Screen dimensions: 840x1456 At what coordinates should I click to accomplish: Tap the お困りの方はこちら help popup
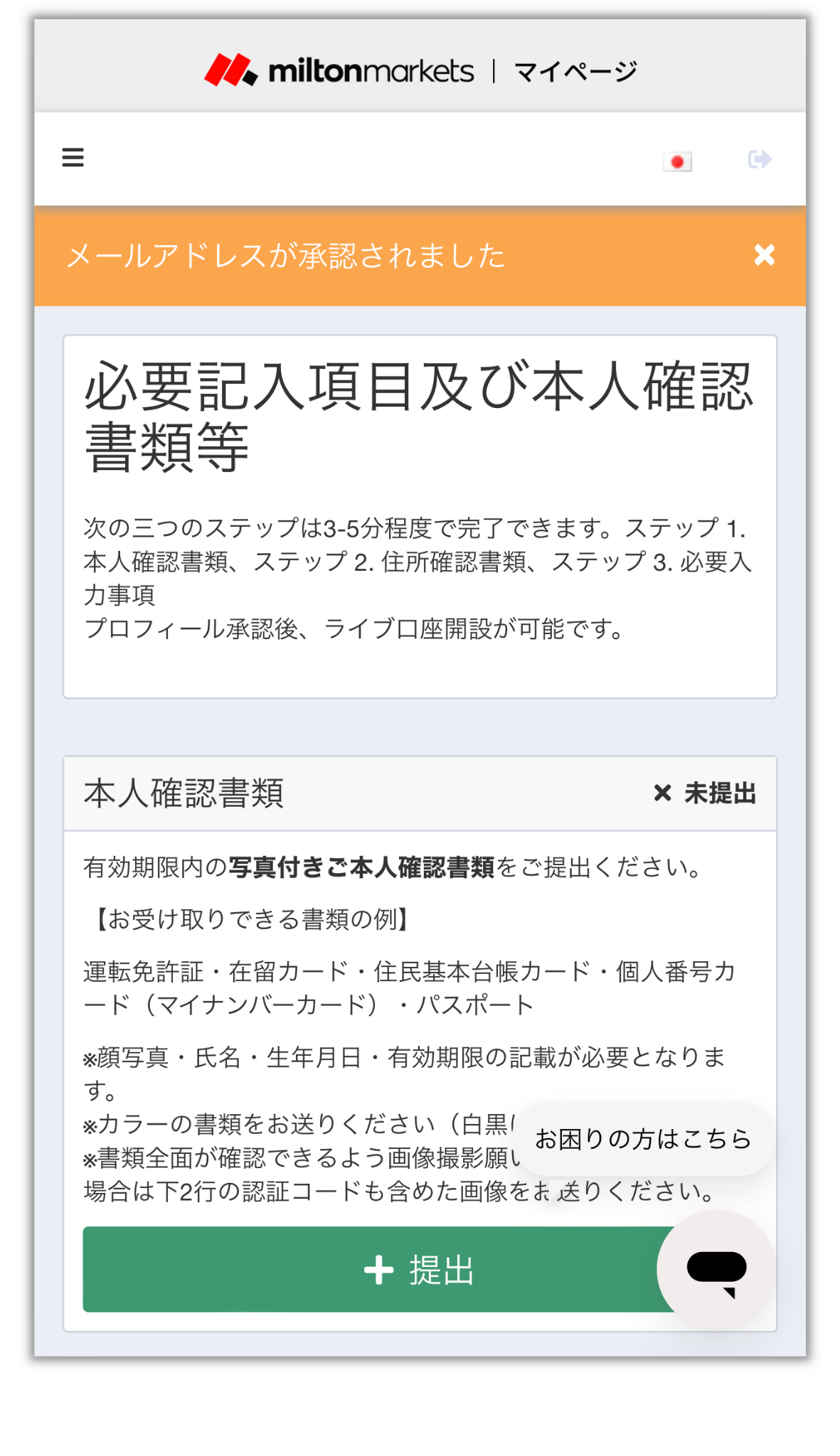pos(643,1139)
